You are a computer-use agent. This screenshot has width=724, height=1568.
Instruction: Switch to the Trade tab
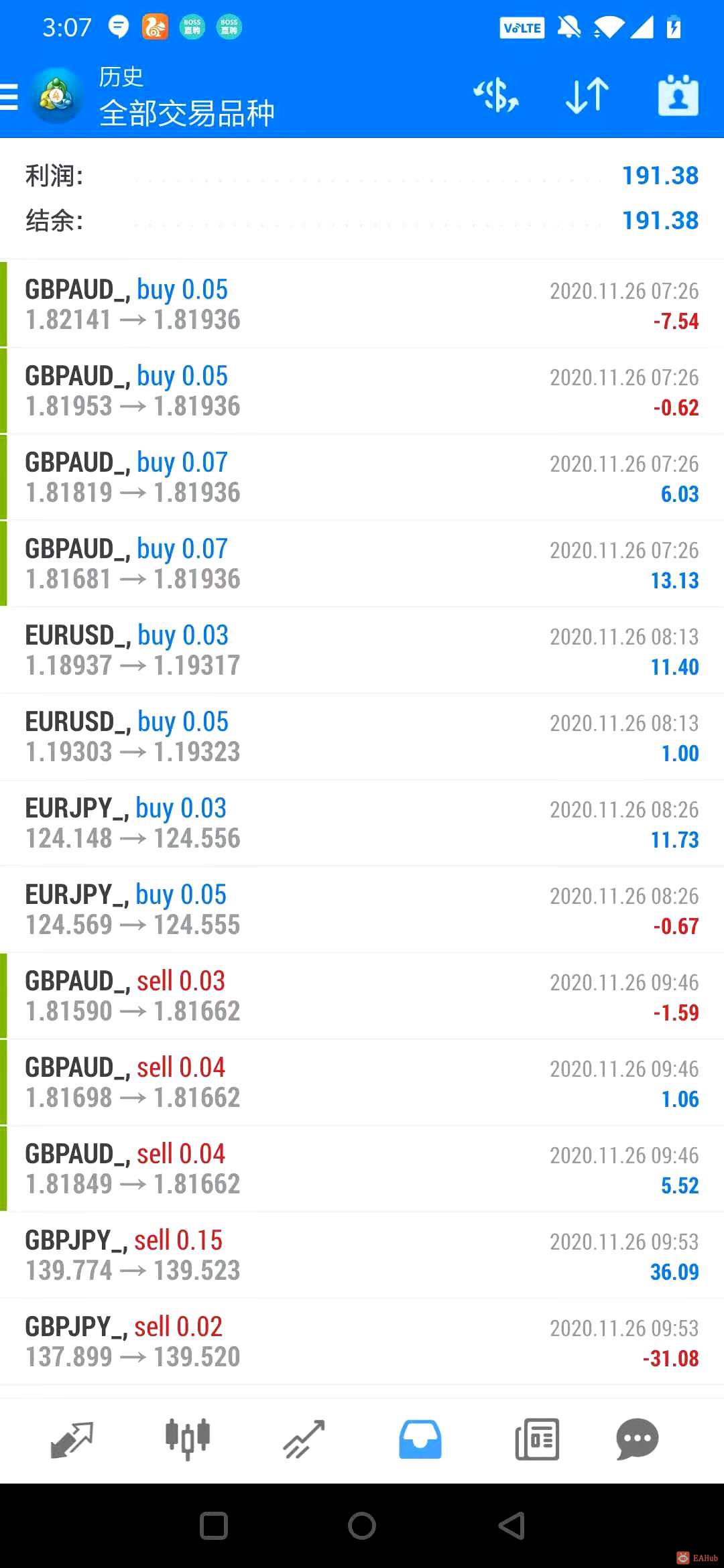[x=304, y=1439]
